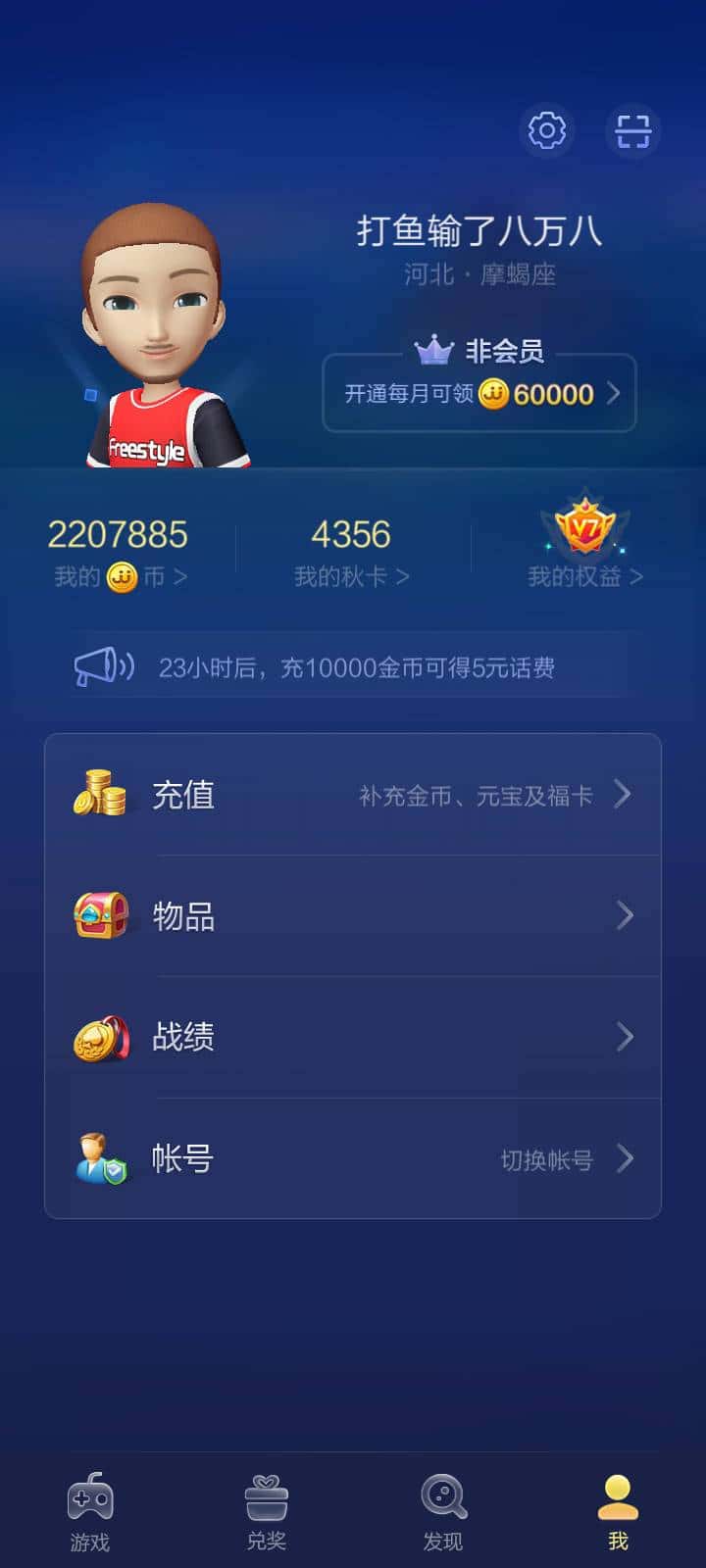
Task: Switch to the 游戏 tab
Action: coord(89,1509)
